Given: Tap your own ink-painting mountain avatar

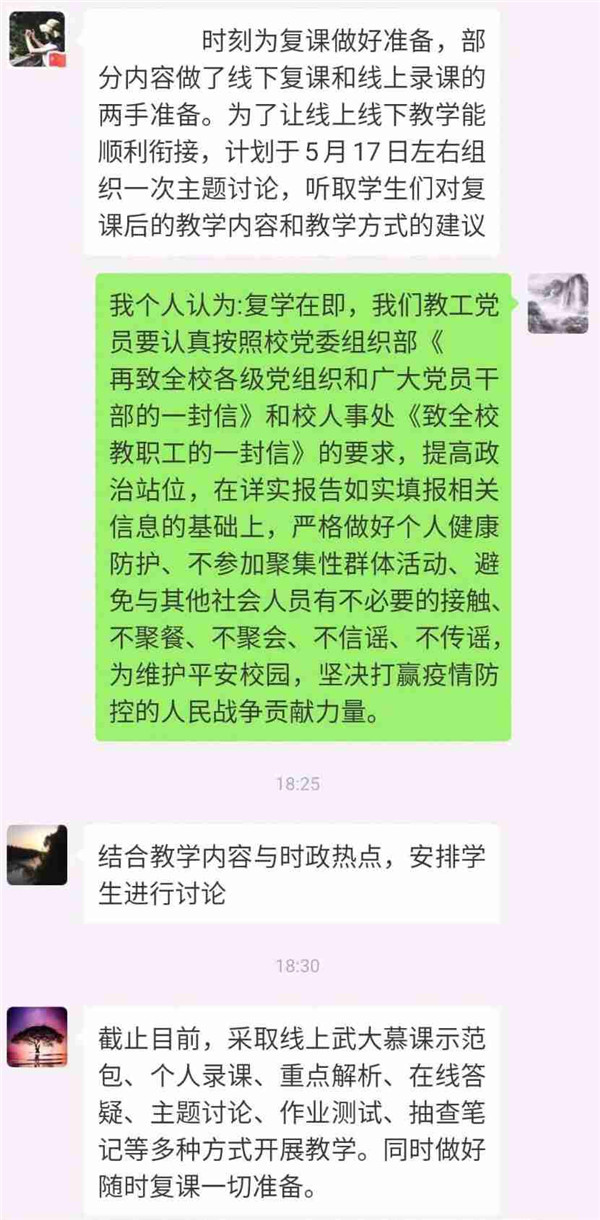Looking at the screenshot, I should point(557,303).
